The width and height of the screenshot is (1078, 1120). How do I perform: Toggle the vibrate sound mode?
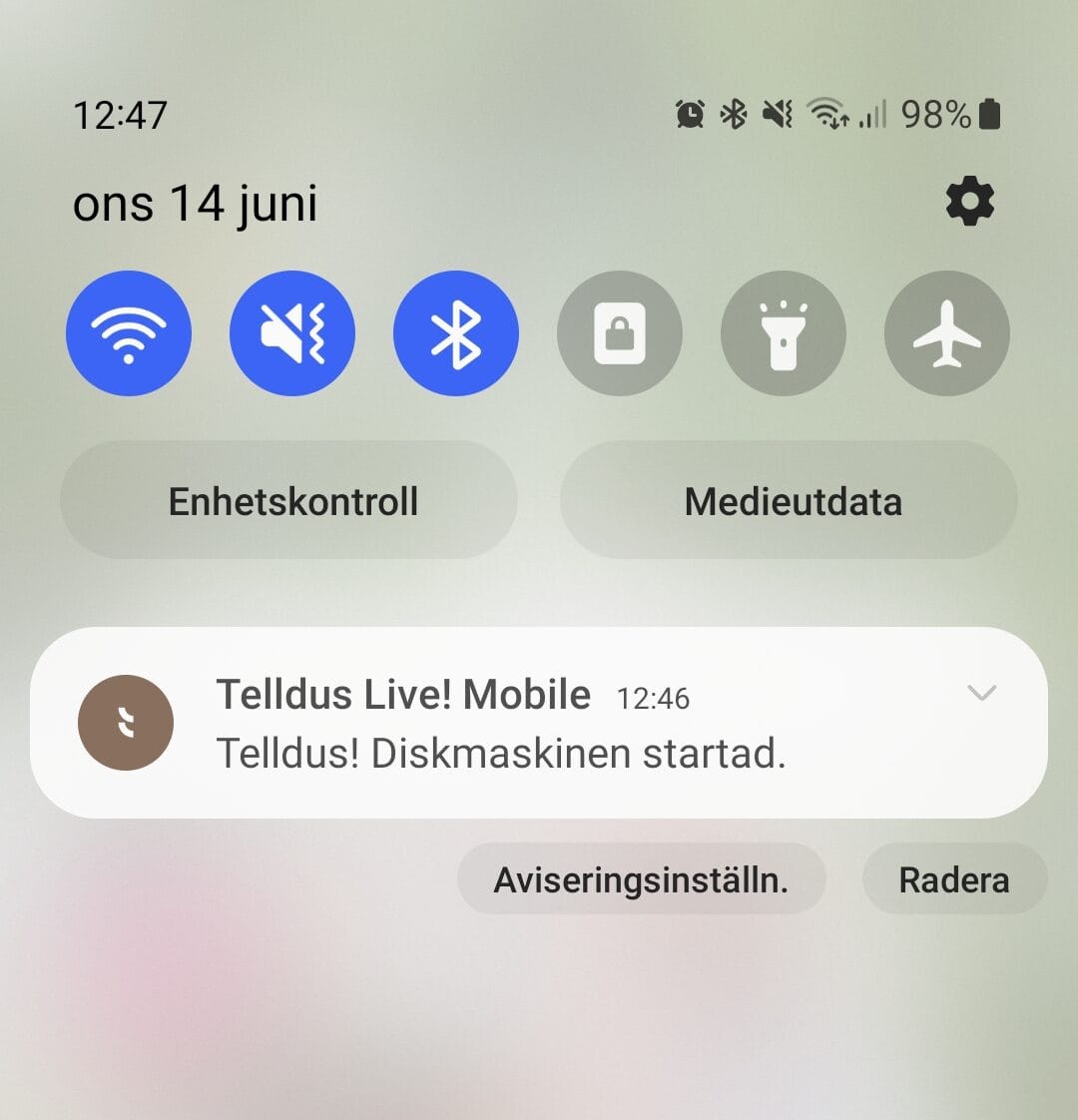click(292, 333)
